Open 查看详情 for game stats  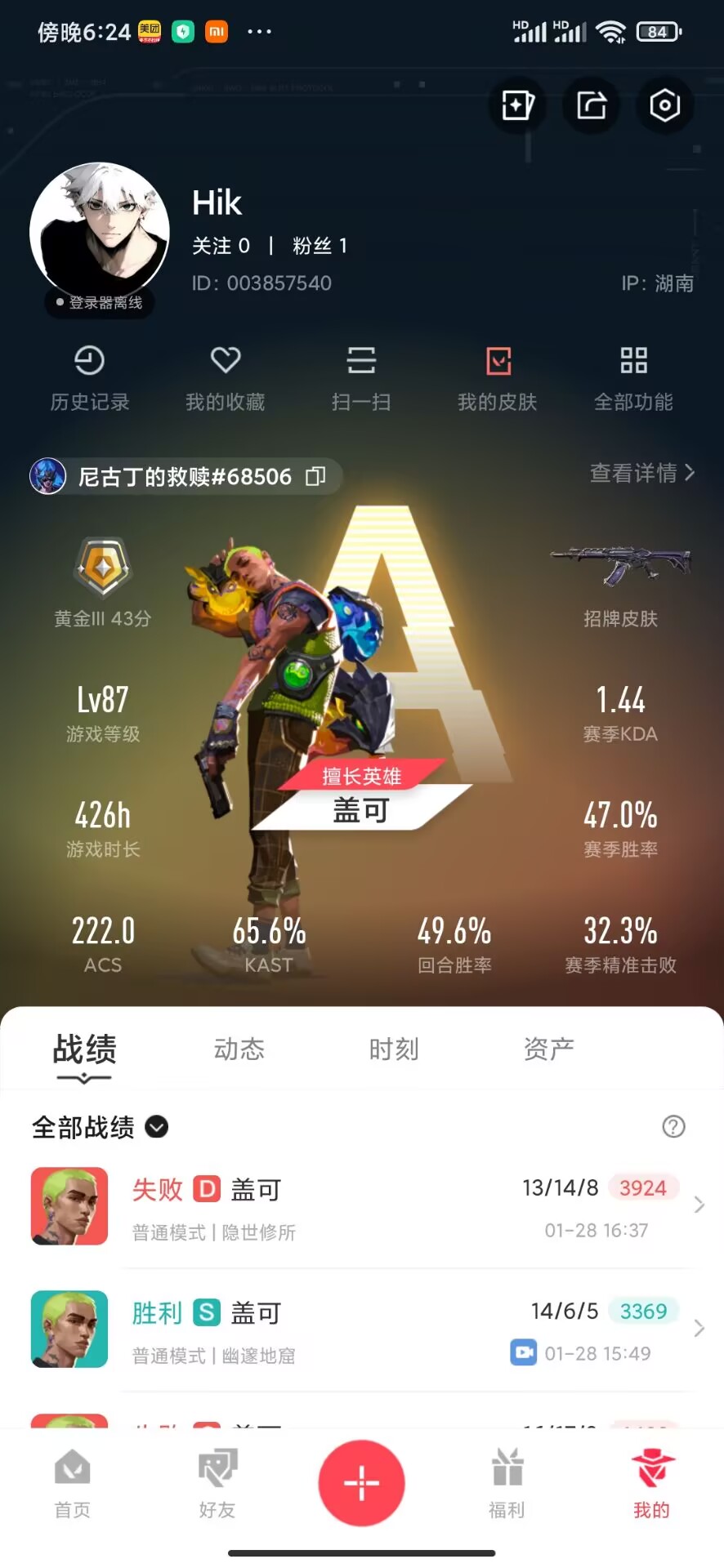(642, 473)
